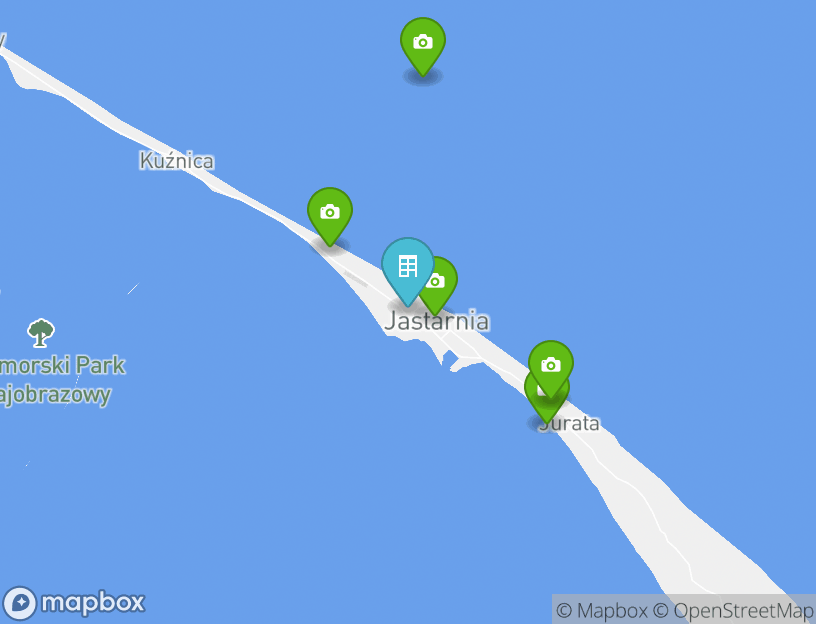This screenshot has height=624, width=816.
Task: Select the front camera marker above Jurata
Action: point(551,365)
